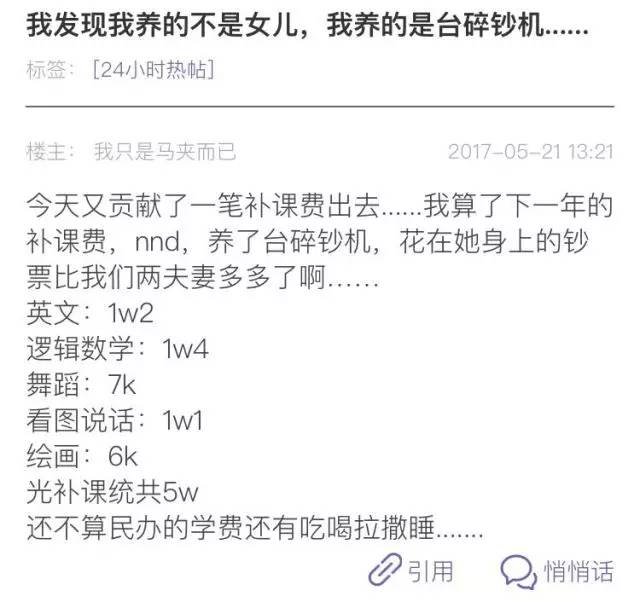Send a 悄悄话 private whisper
Viewport: 640px width, 602px height.
(558, 571)
